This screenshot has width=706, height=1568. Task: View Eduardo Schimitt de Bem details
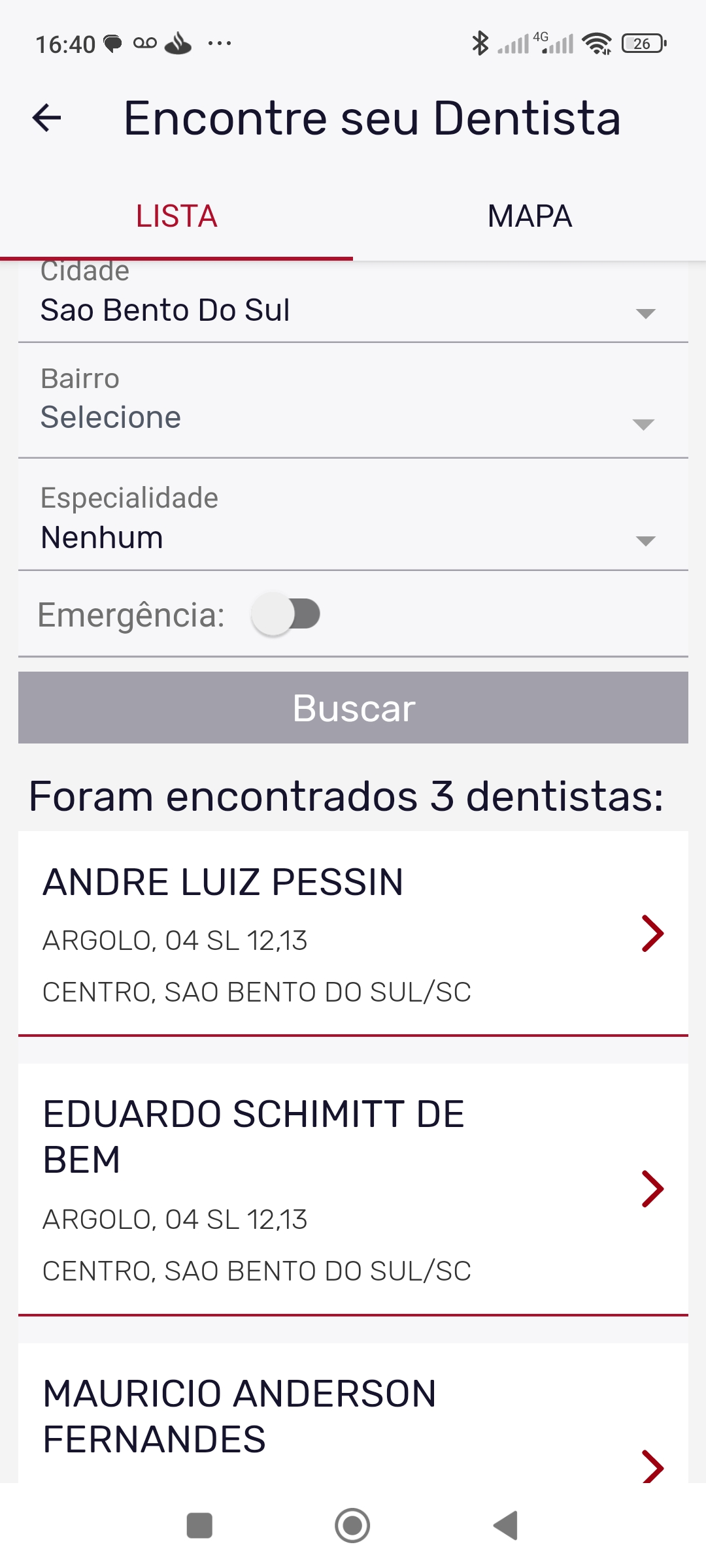353,1188
